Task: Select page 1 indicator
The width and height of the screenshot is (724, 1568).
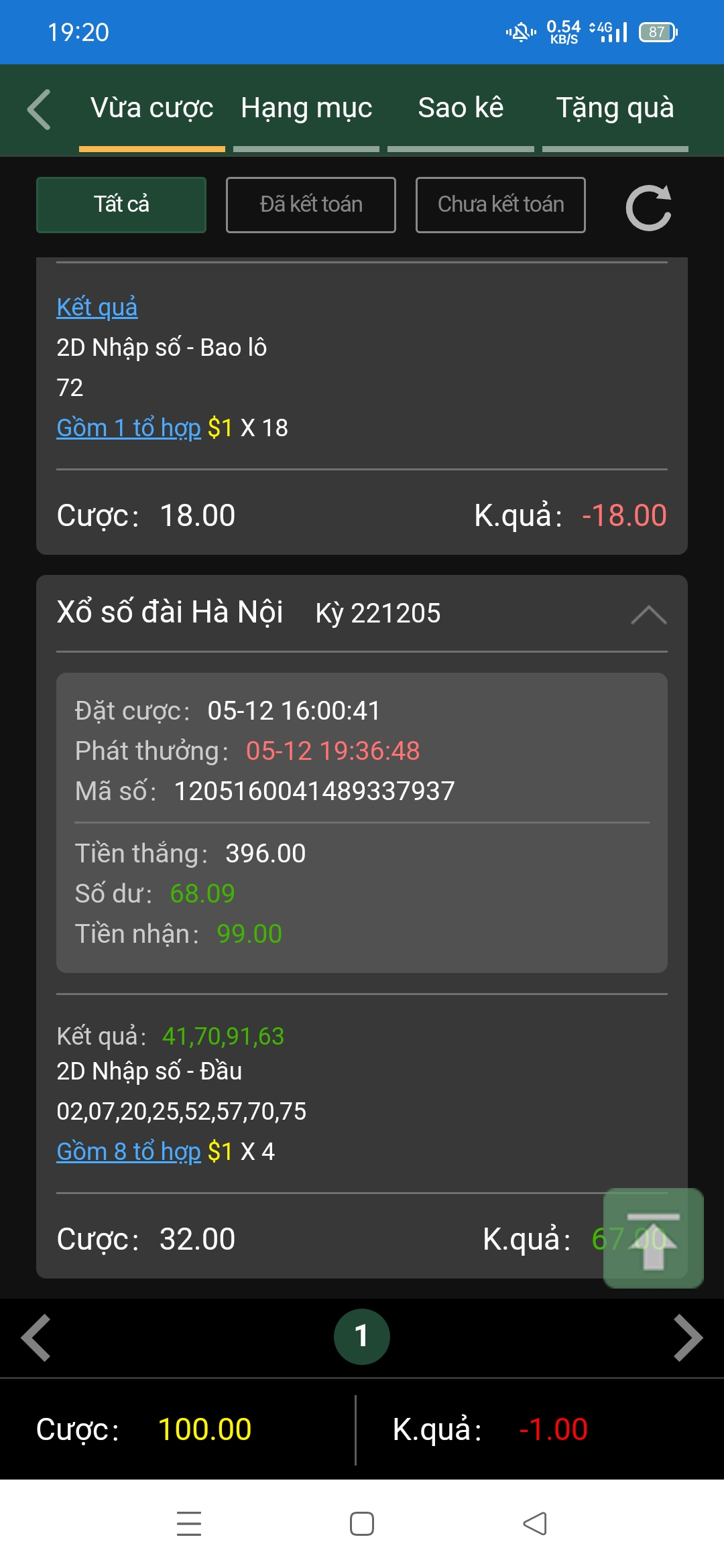Action: [x=362, y=1337]
